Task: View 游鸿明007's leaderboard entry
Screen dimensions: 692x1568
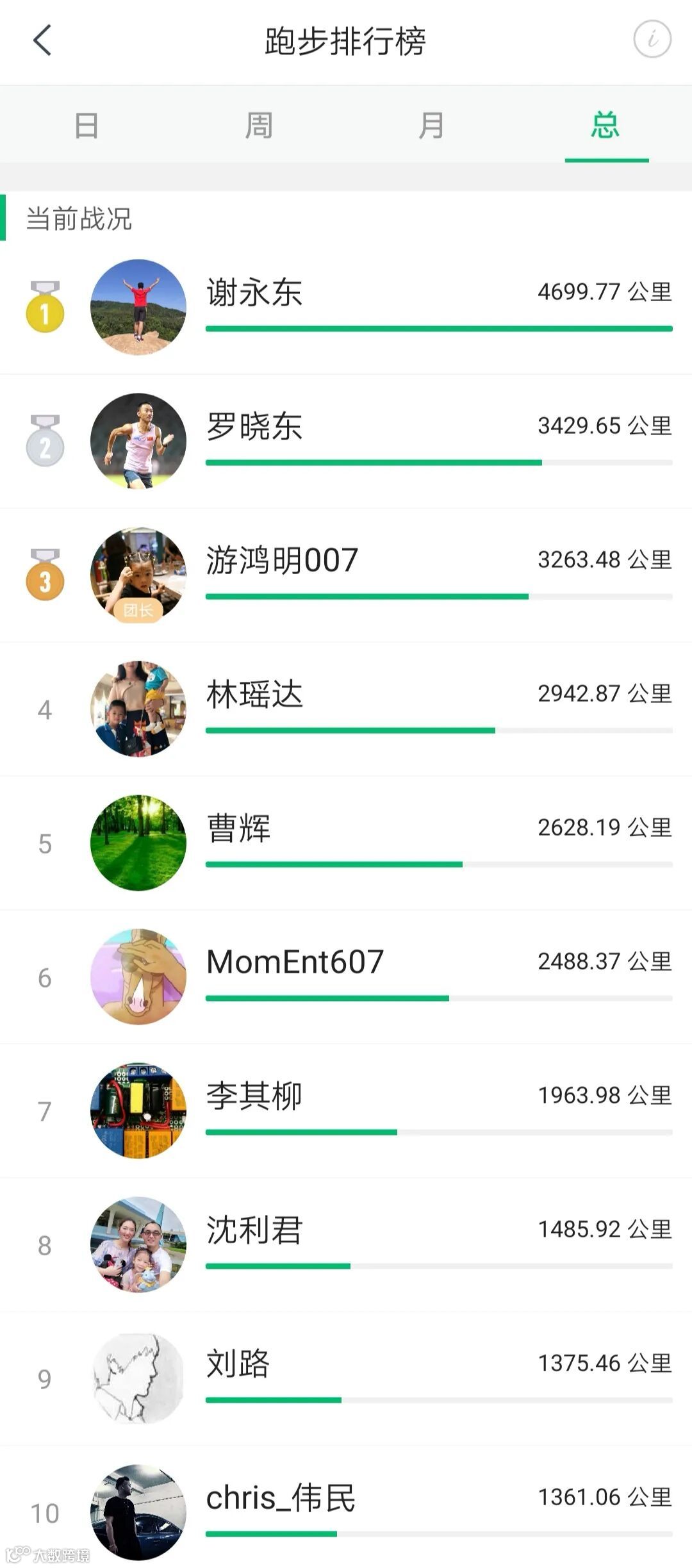Action: click(x=346, y=575)
